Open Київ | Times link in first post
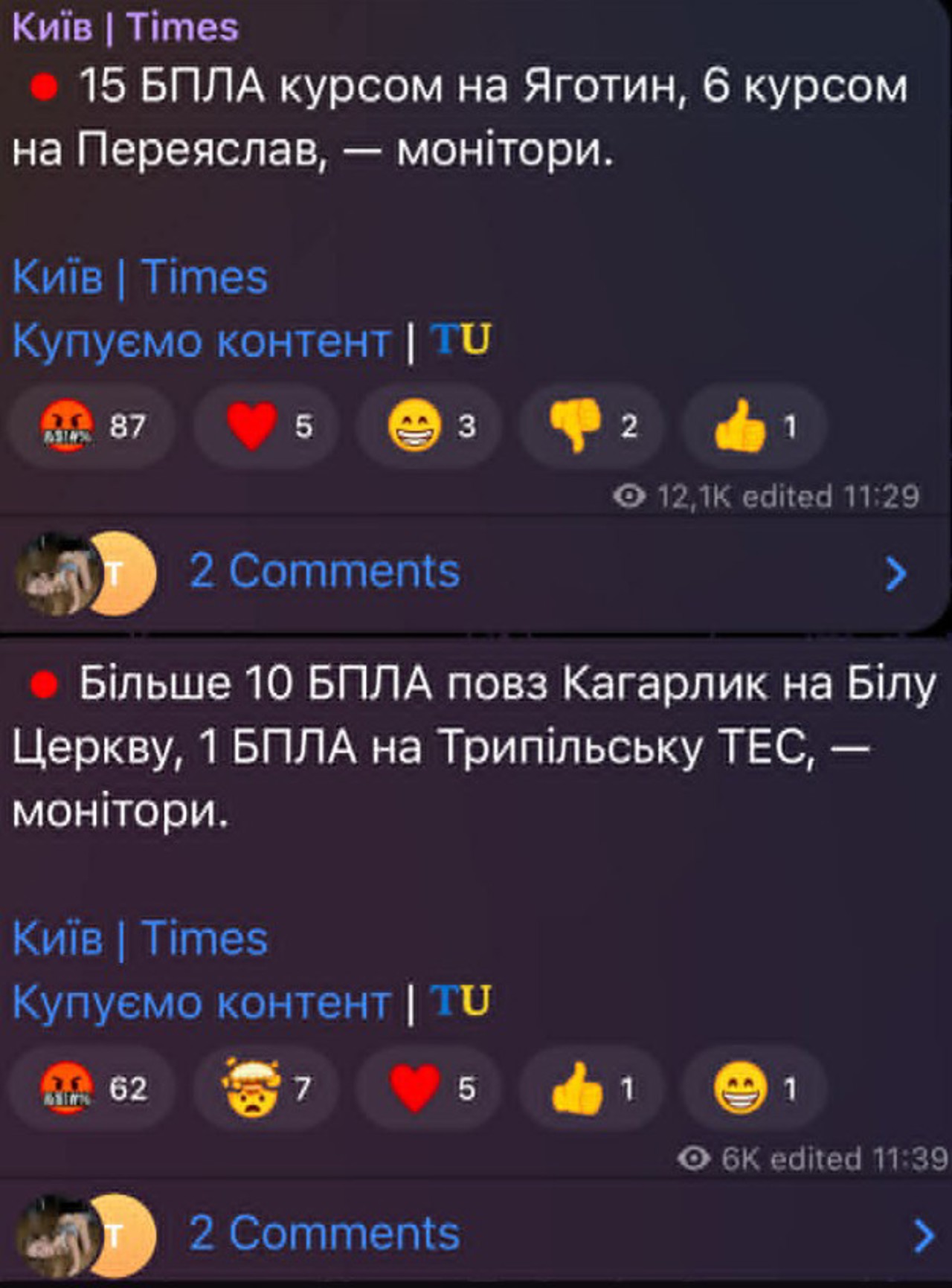952x1288 pixels. 140,277
